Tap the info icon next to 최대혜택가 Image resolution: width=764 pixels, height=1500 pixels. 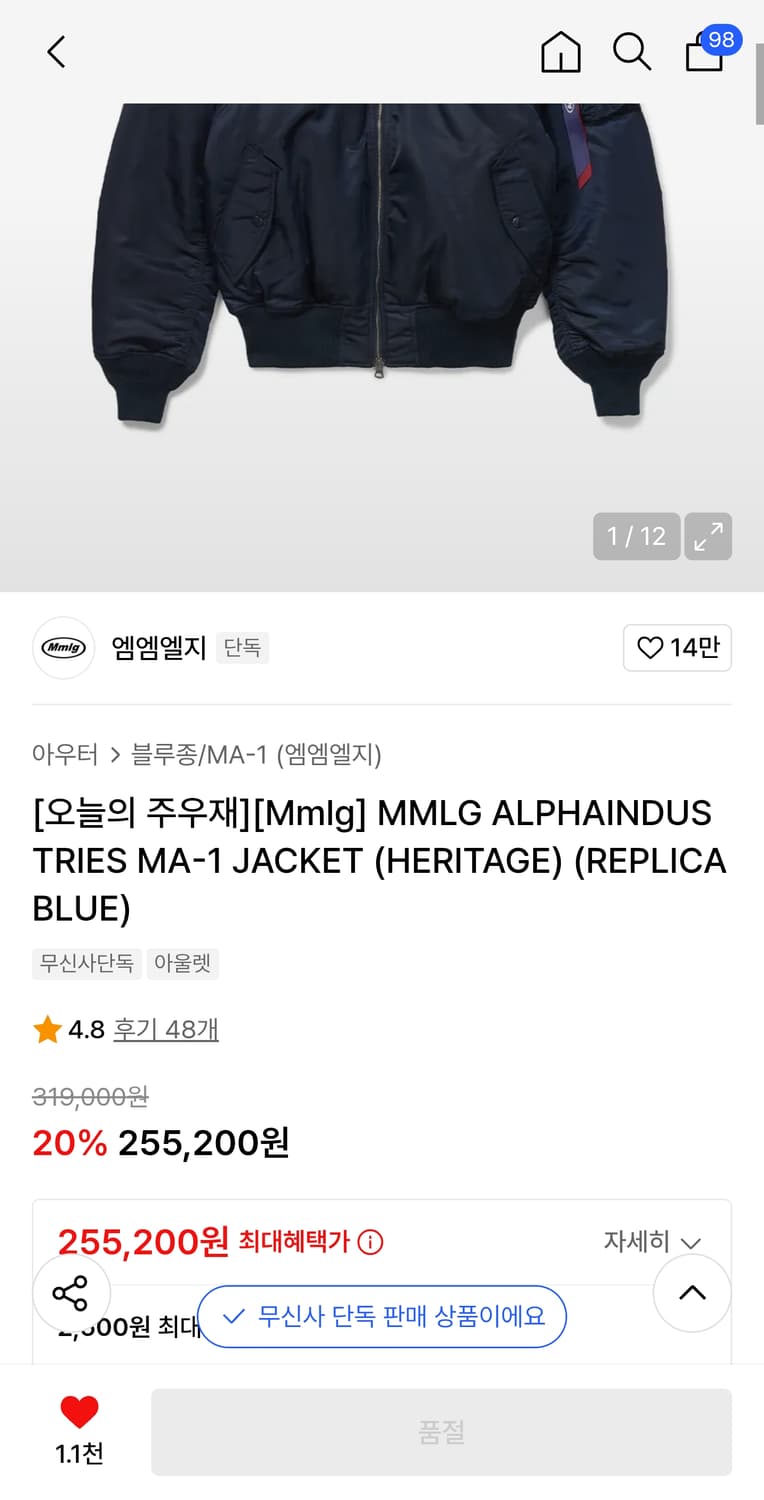[x=370, y=1242]
